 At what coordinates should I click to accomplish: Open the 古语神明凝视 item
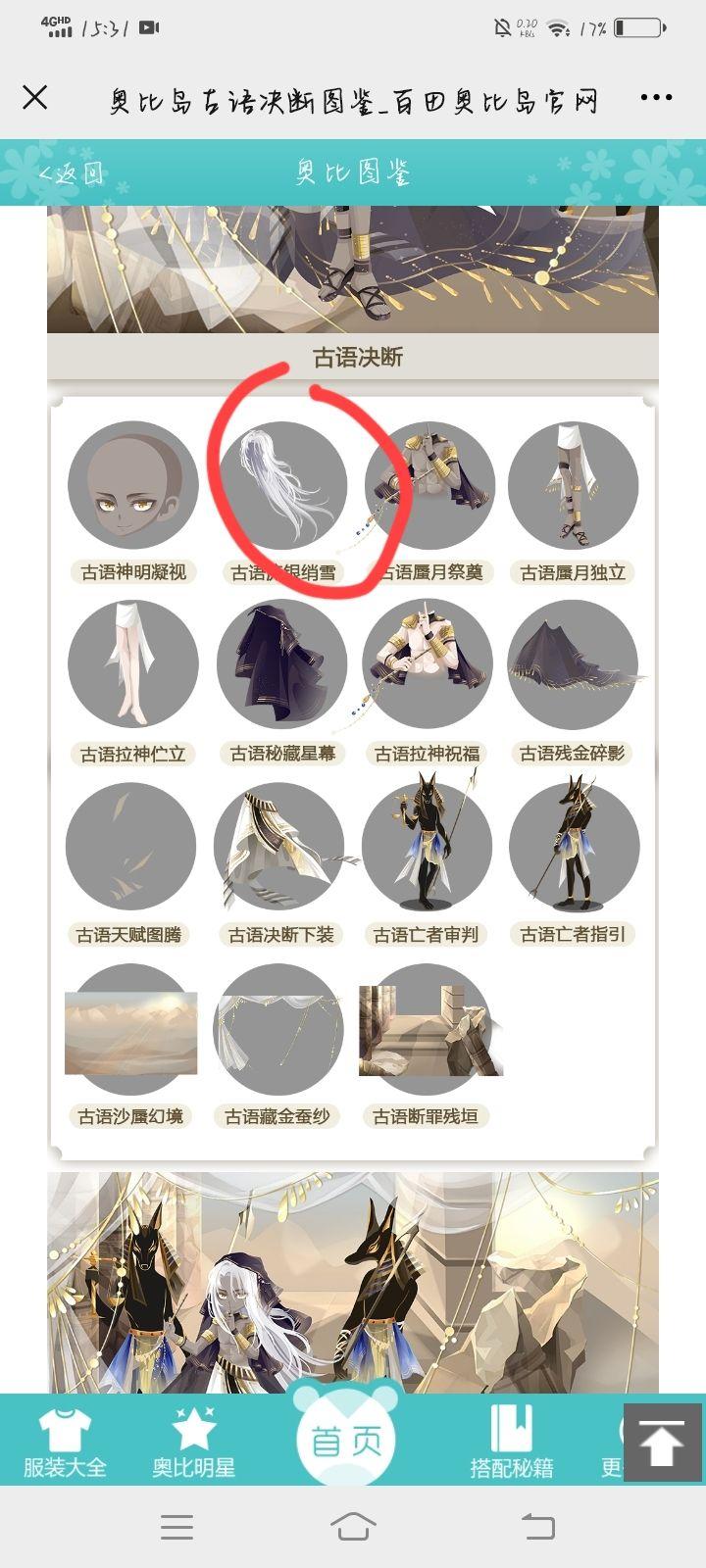click(x=132, y=486)
